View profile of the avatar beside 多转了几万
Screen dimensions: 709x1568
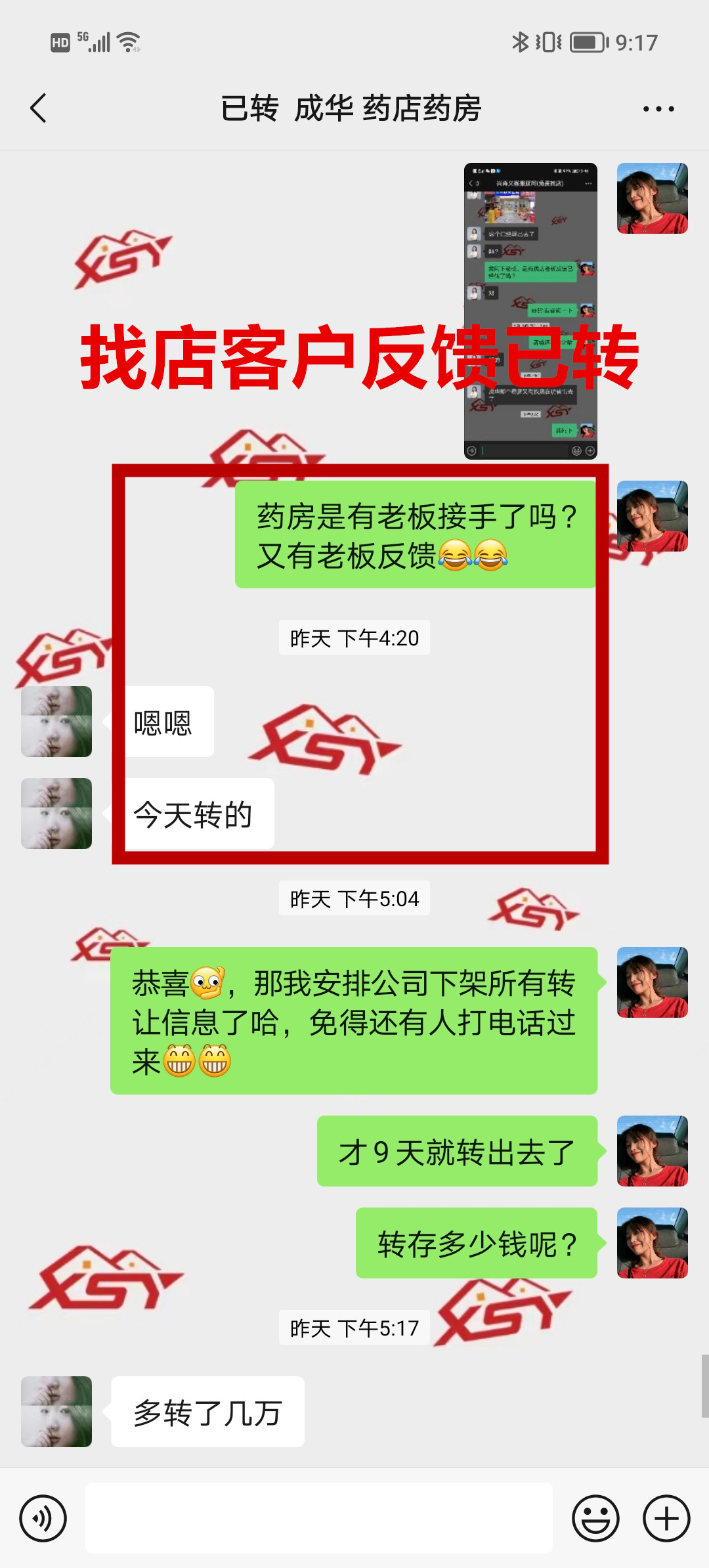pyautogui.click(x=56, y=1412)
